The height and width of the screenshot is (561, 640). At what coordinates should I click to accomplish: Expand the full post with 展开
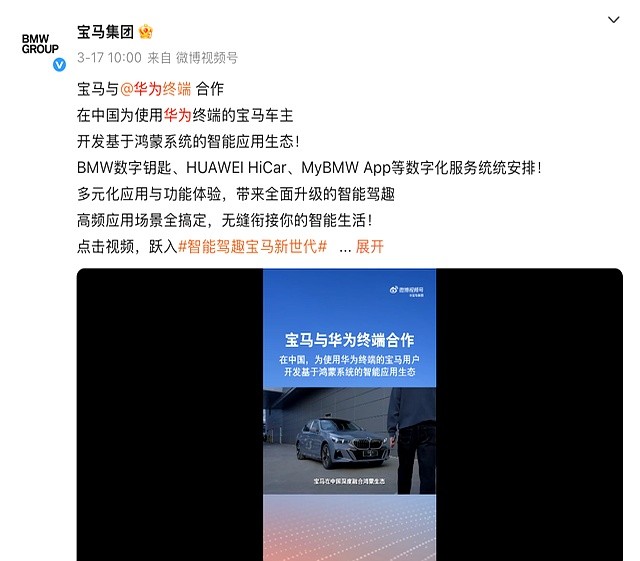tap(369, 246)
